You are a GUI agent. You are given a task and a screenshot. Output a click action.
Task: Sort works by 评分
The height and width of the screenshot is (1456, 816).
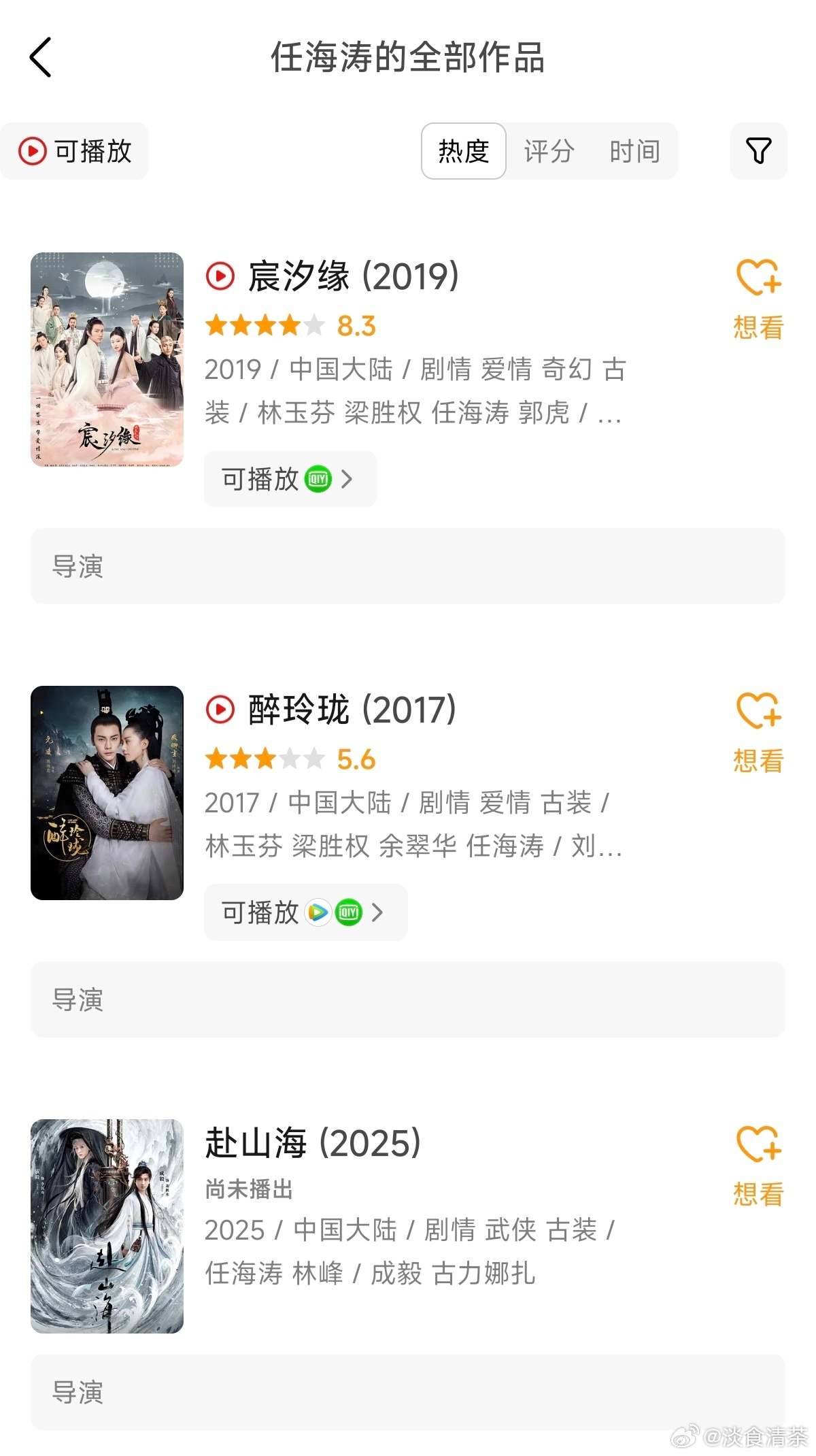coord(549,151)
